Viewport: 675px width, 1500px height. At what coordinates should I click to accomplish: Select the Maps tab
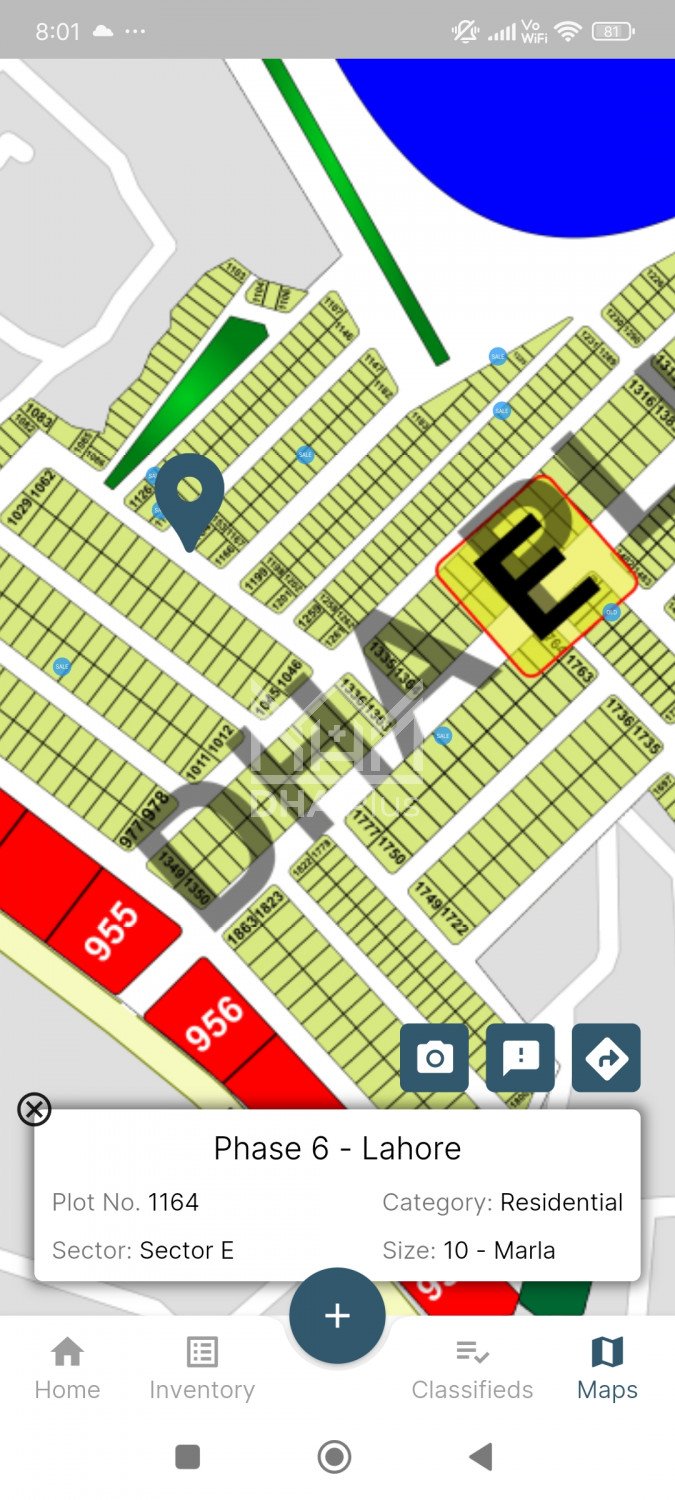pyautogui.click(x=607, y=1369)
